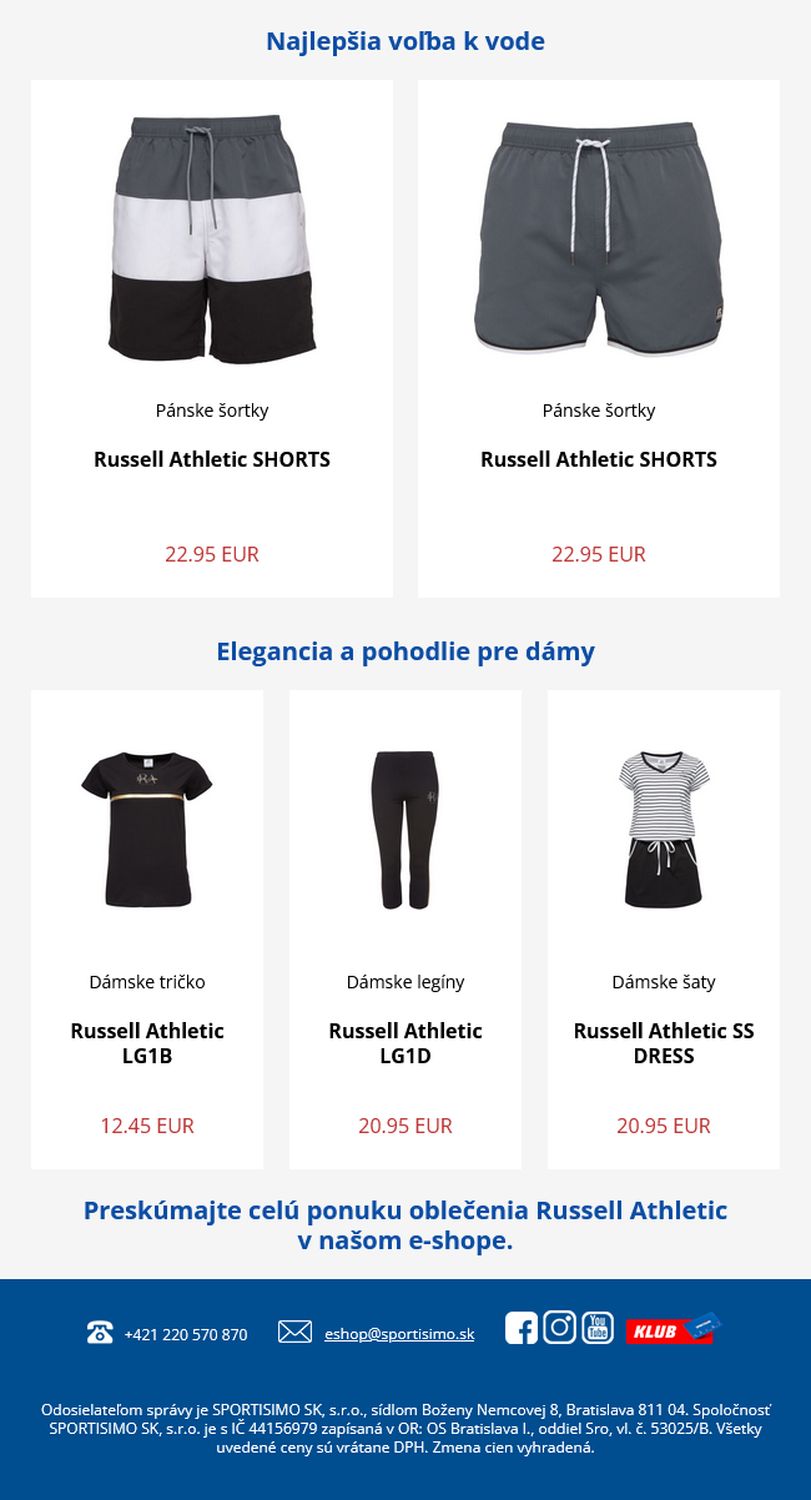The width and height of the screenshot is (811, 1500).
Task: Open the solid gray Russell Athletic SHORTS card
Action: pos(598,339)
